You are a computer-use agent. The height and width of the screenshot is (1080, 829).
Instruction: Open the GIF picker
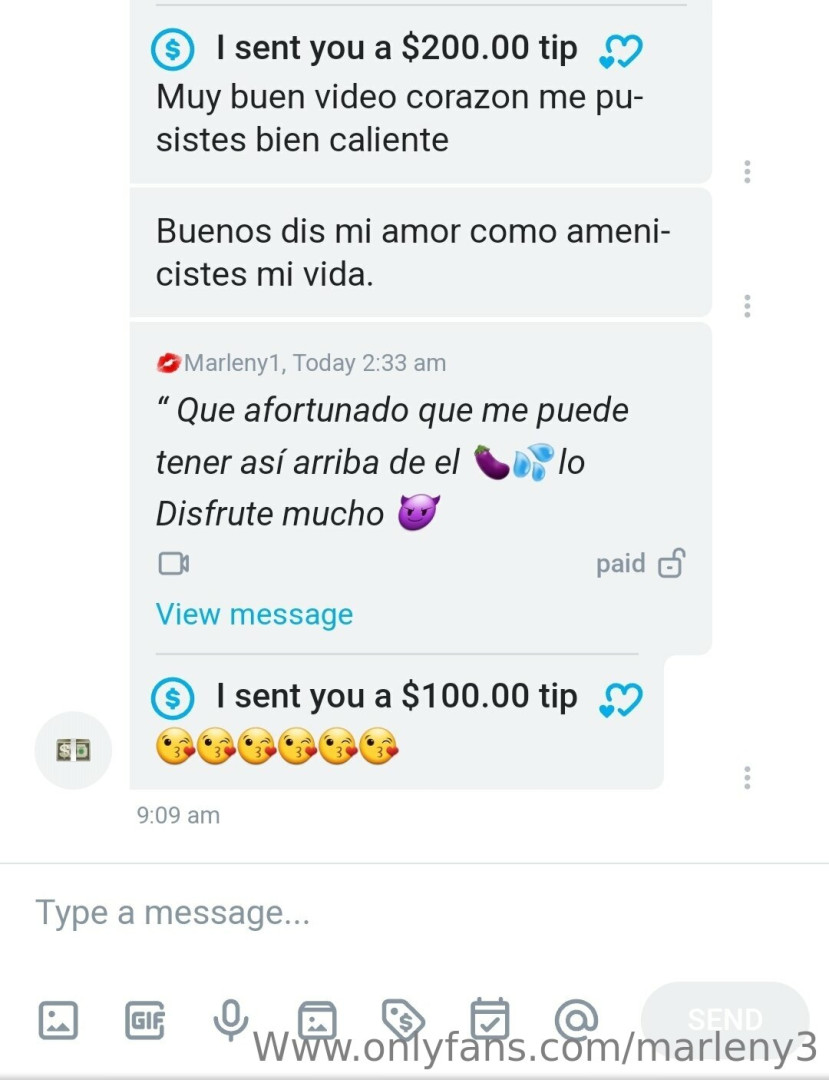[x=145, y=1020]
